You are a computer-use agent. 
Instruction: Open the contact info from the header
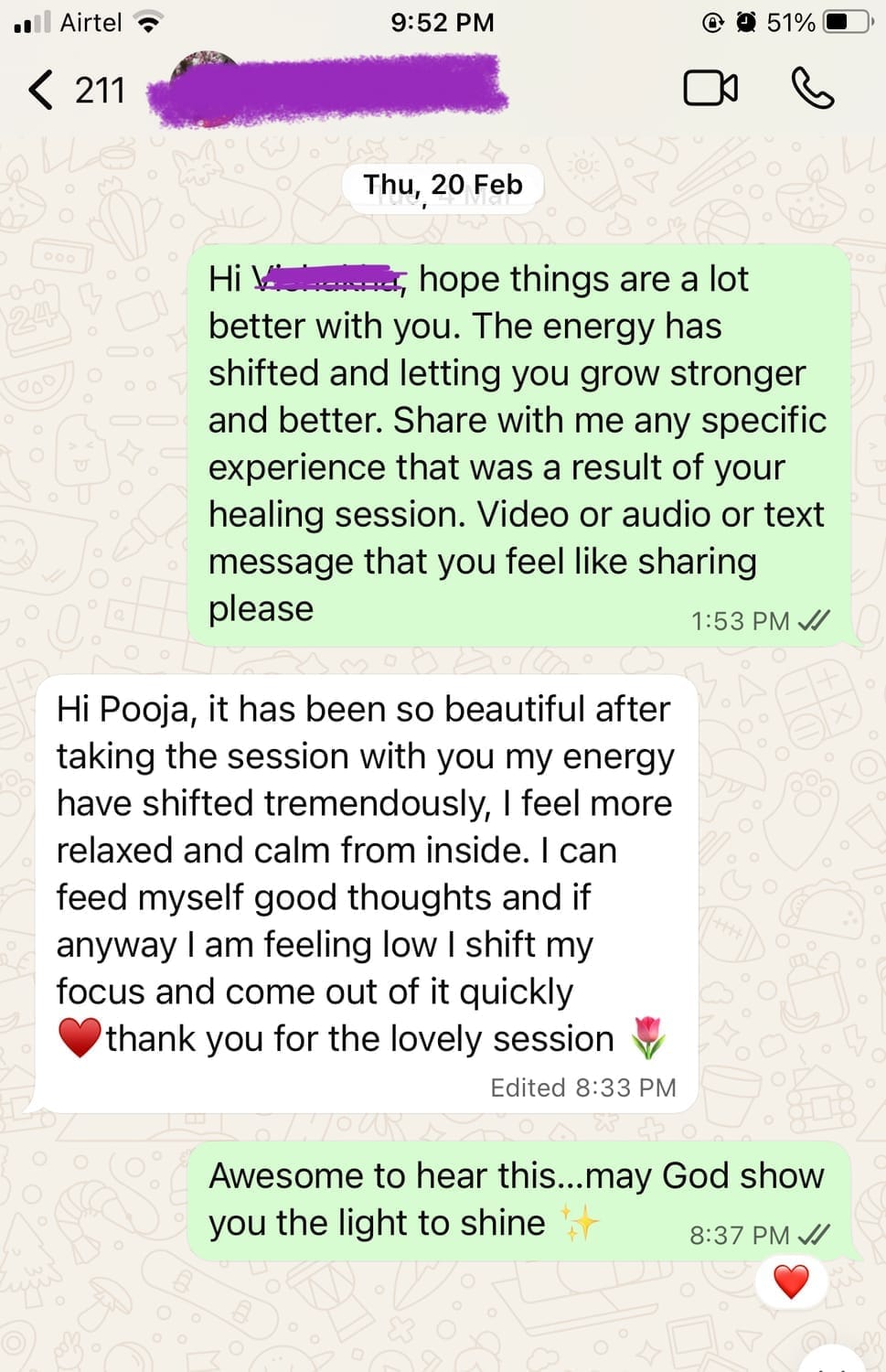(329, 91)
